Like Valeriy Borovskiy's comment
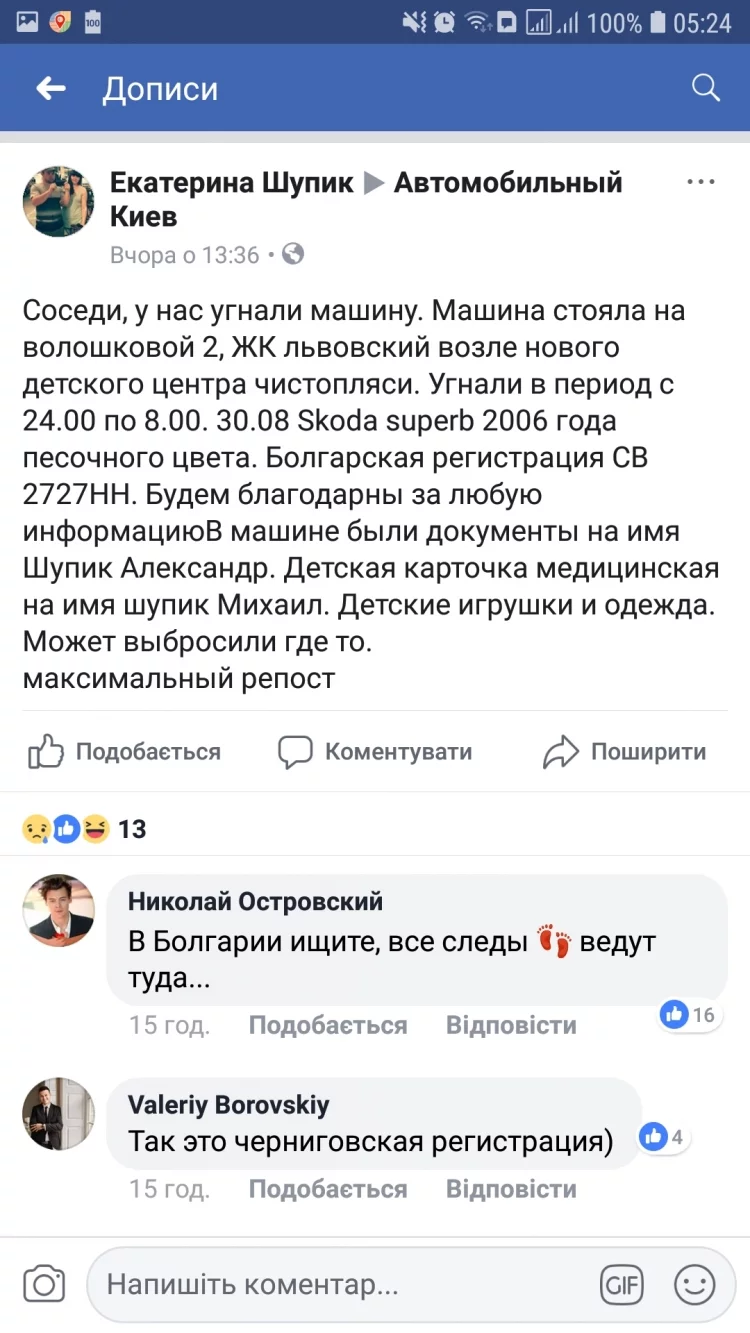The height and width of the screenshot is (1333, 750). 327,1189
